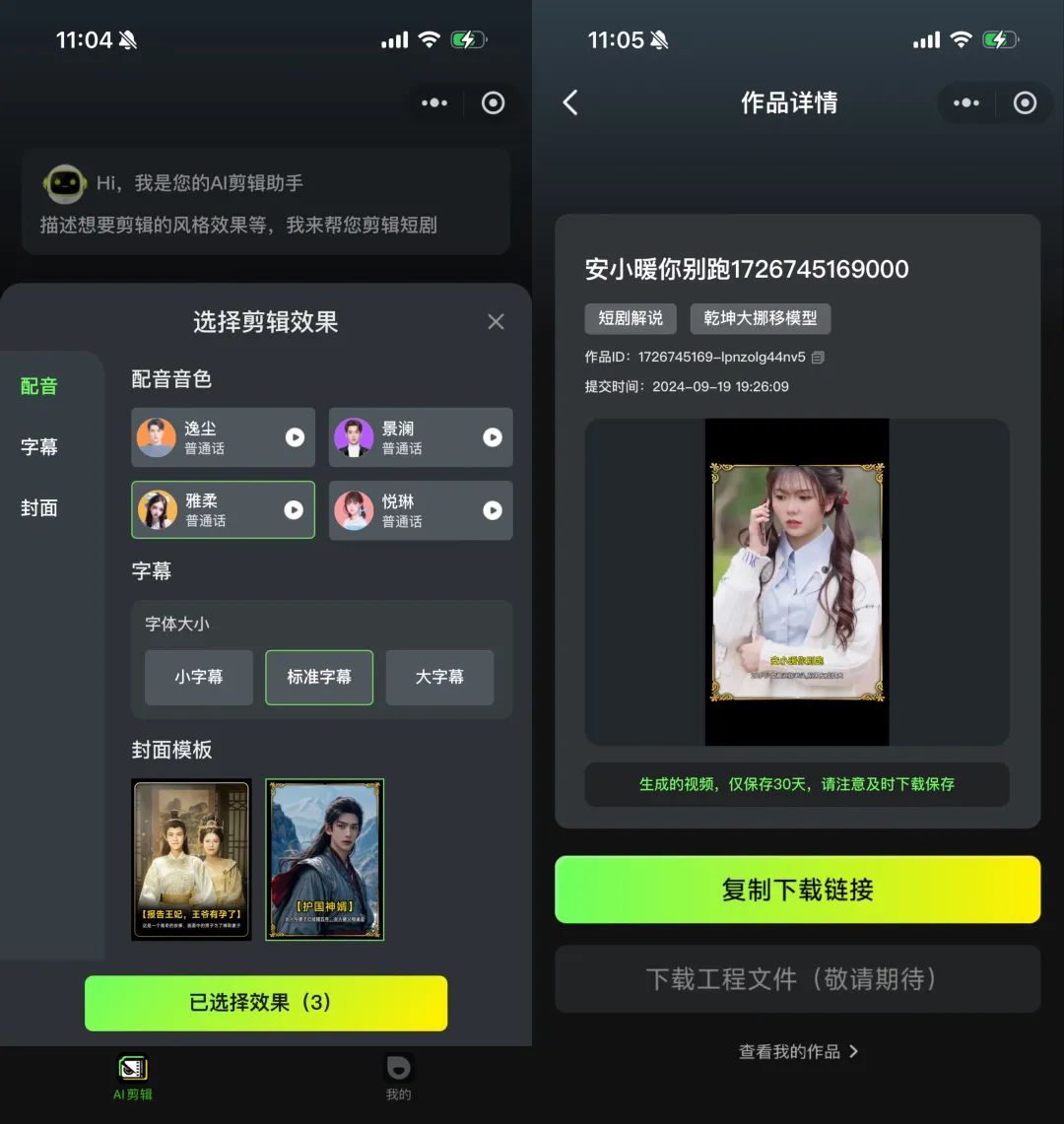
Task: Open the generated video preview
Action: point(797,581)
